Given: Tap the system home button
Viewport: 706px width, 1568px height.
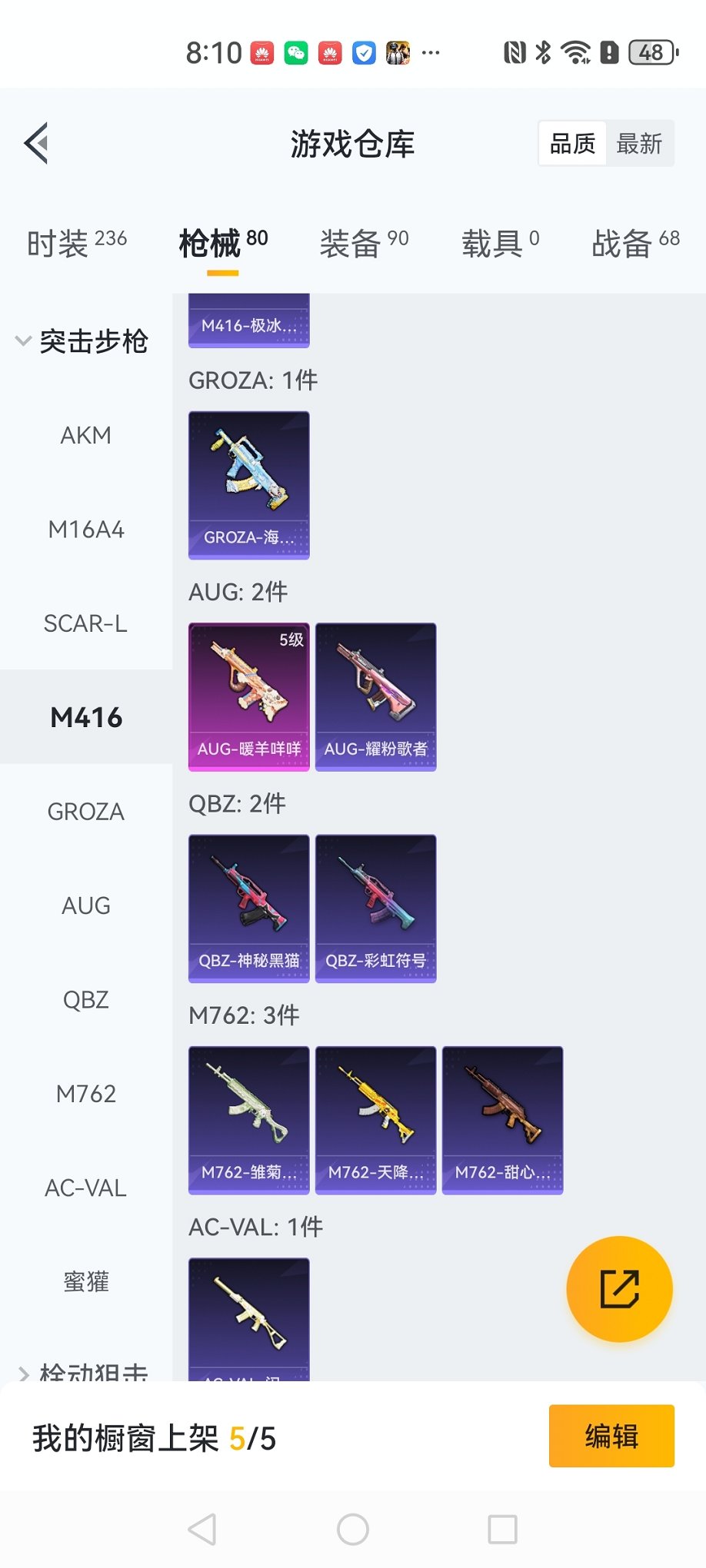Looking at the screenshot, I should click(353, 1530).
